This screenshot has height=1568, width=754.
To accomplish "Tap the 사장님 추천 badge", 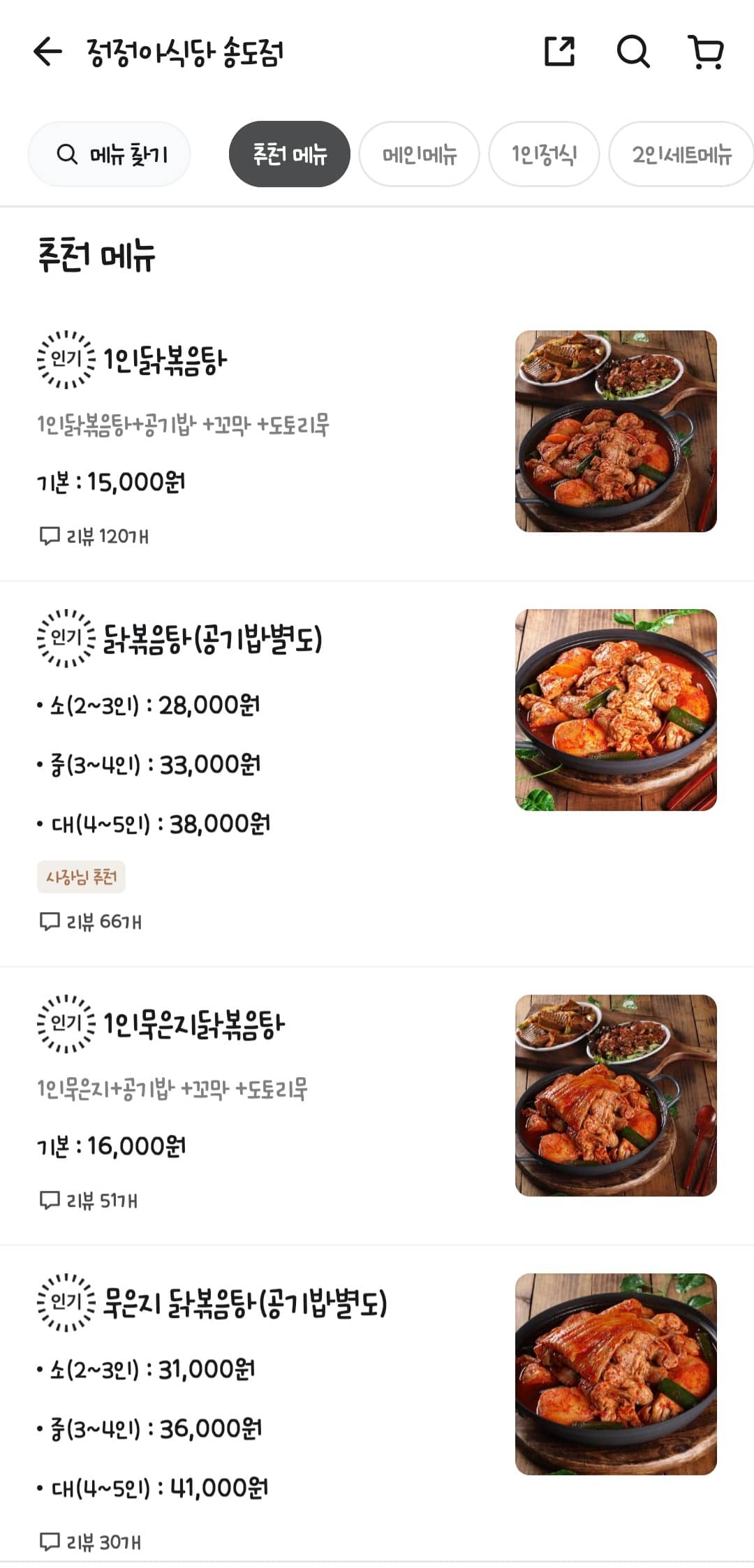I will click(x=82, y=877).
